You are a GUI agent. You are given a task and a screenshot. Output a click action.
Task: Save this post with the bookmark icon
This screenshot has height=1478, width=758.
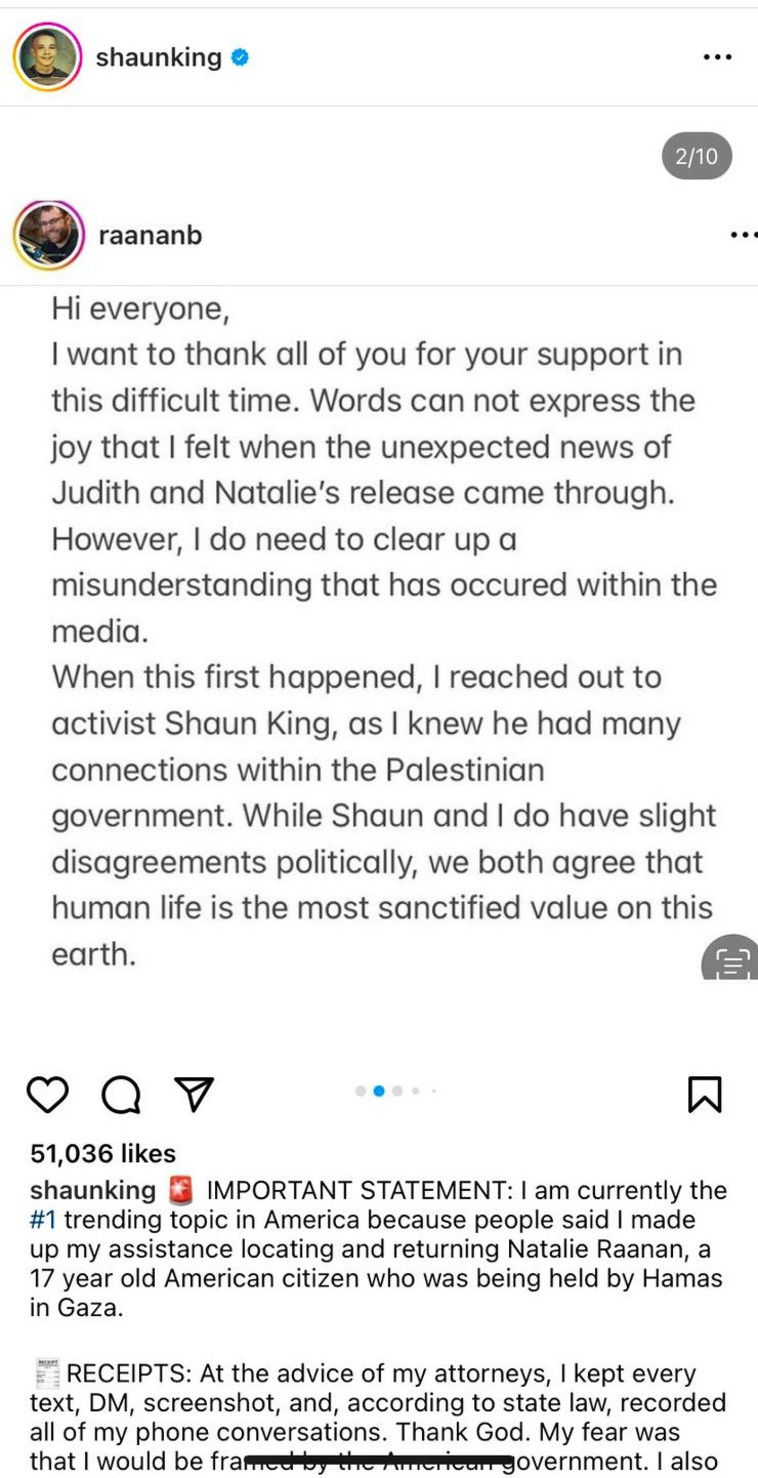pyautogui.click(x=705, y=1094)
